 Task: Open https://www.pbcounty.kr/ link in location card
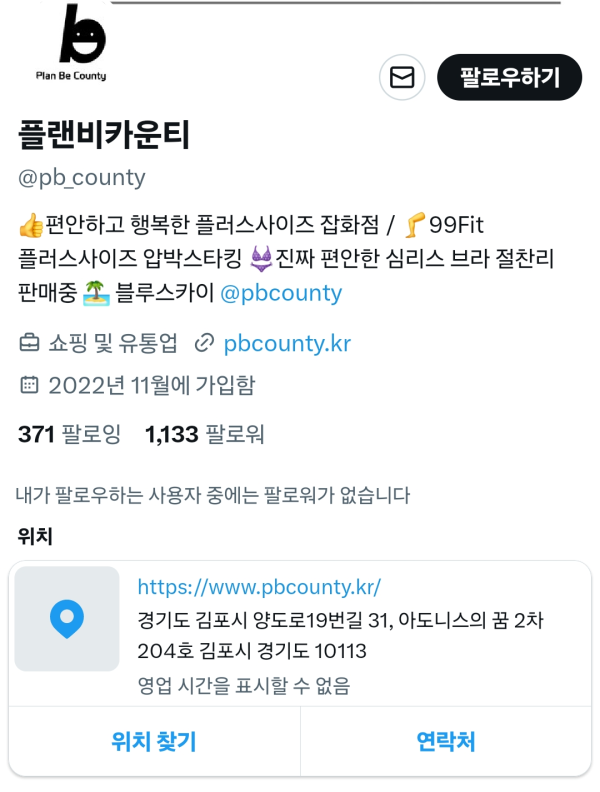tap(259, 587)
